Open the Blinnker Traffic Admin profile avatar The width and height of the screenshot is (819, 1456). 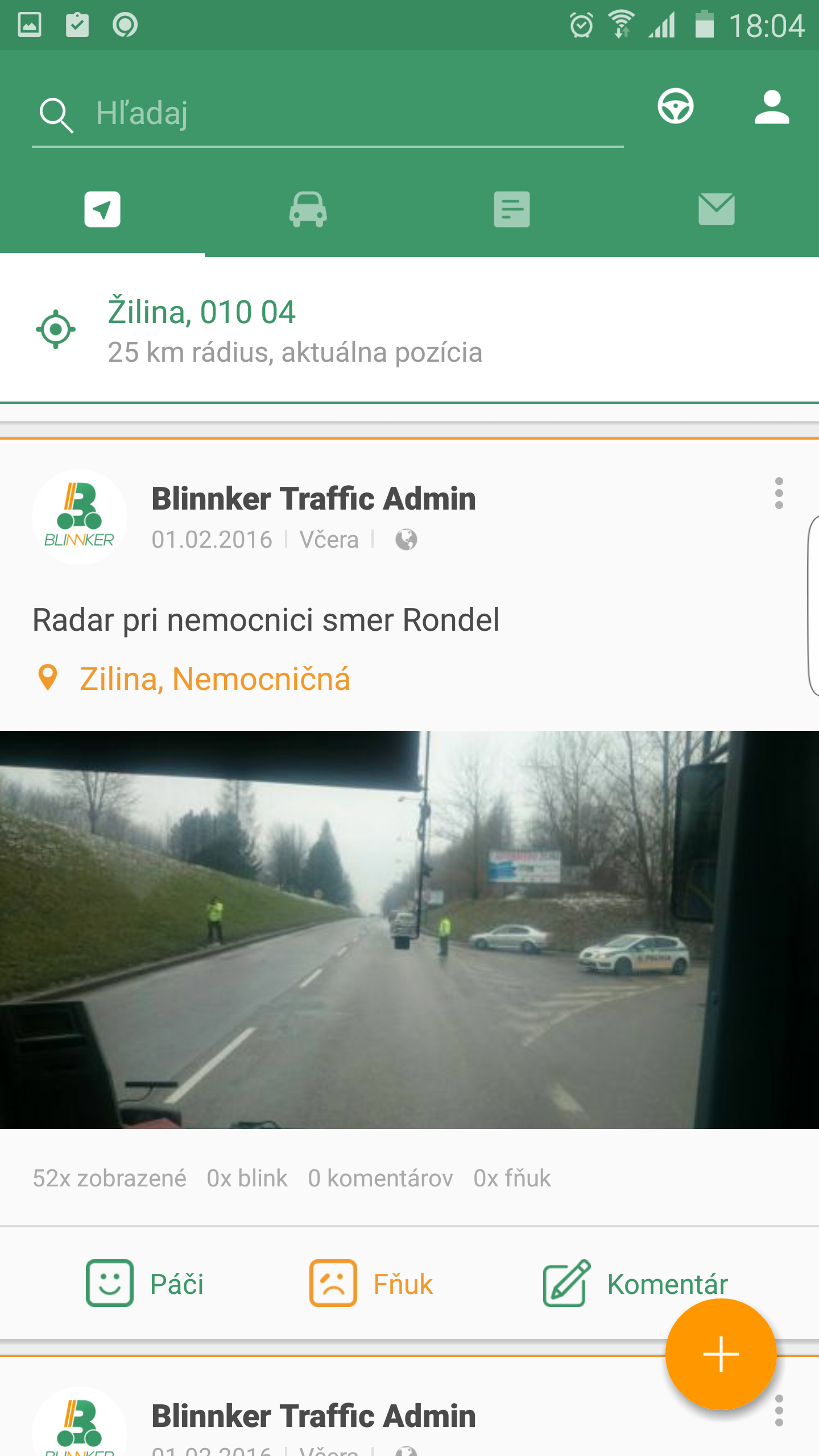coord(80,517)
